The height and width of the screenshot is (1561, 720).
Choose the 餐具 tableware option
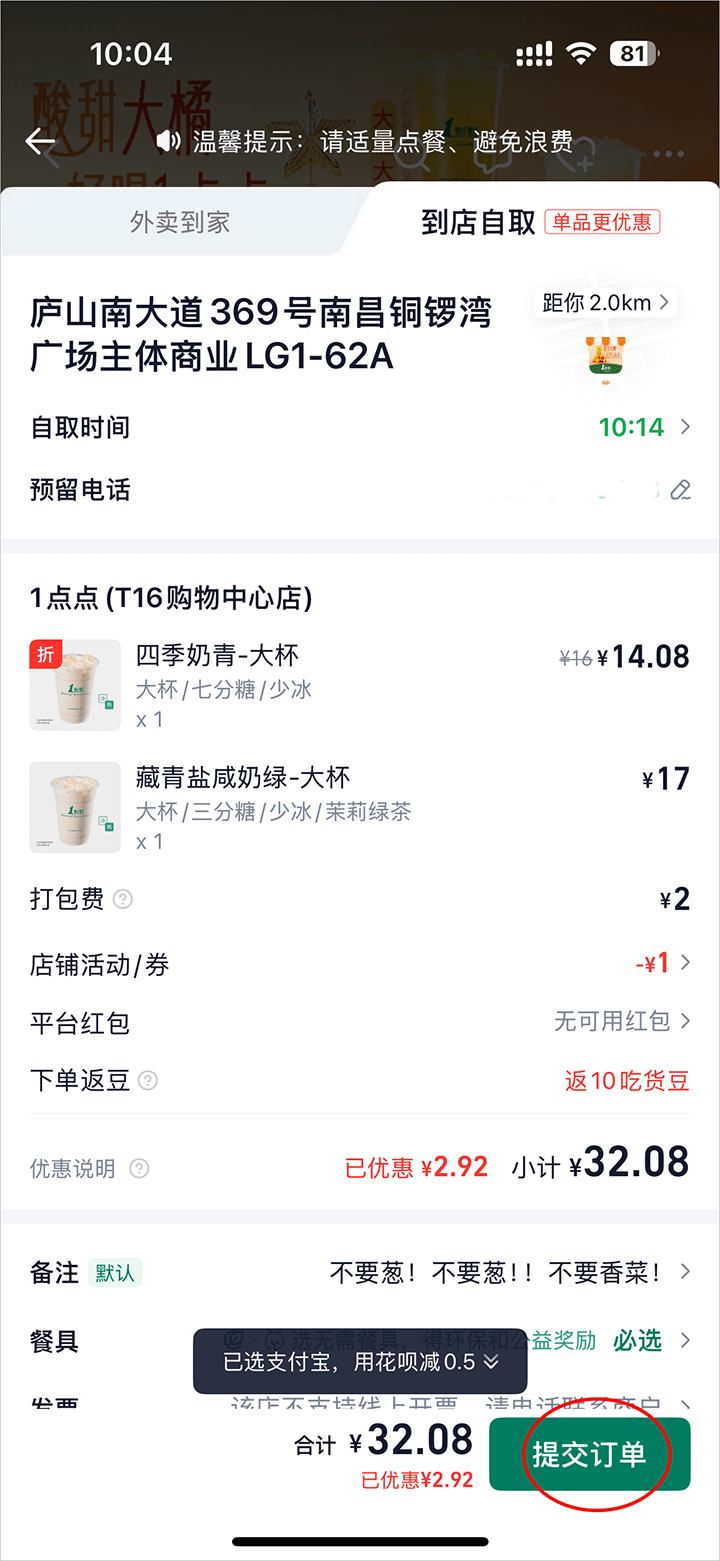click(x=648, y=1340)
